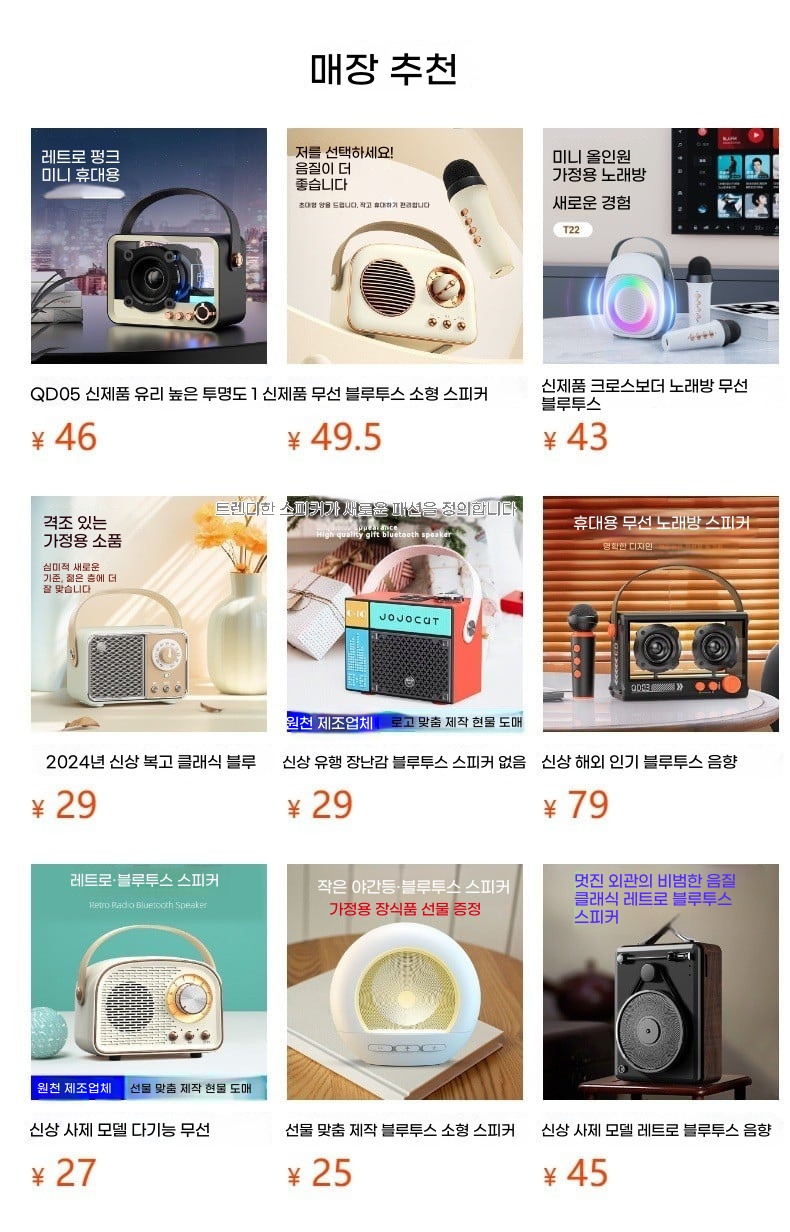Open the ¥45 classic retro wooden speaker
This screenshot has width=790, height=1232.
pyautogui.click(x=660, y=982)
